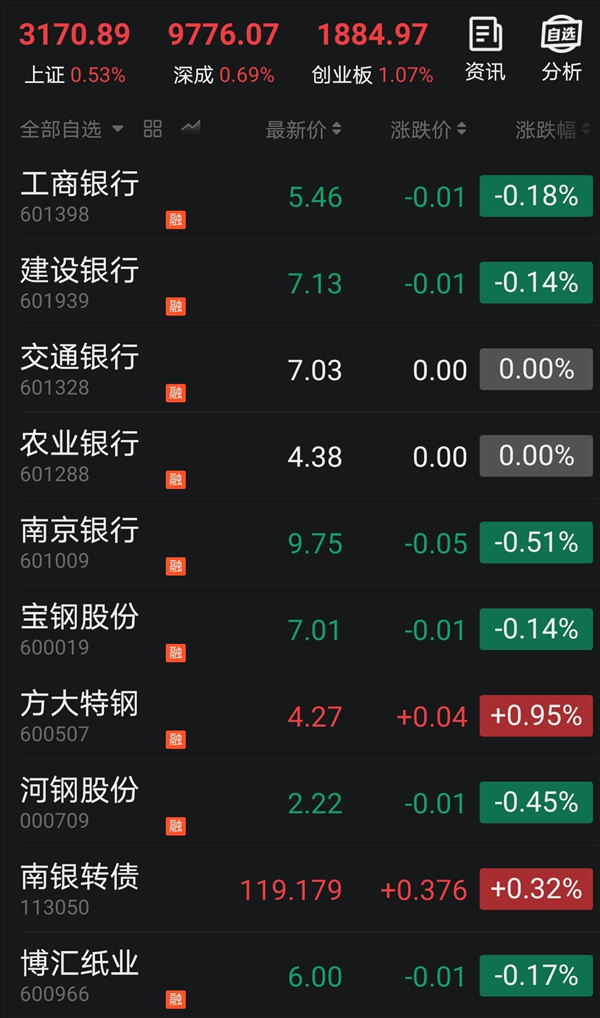Screen dimensions: 600x1018
Task: Sort by 涨跌幅 column
Action: [554, 130]
